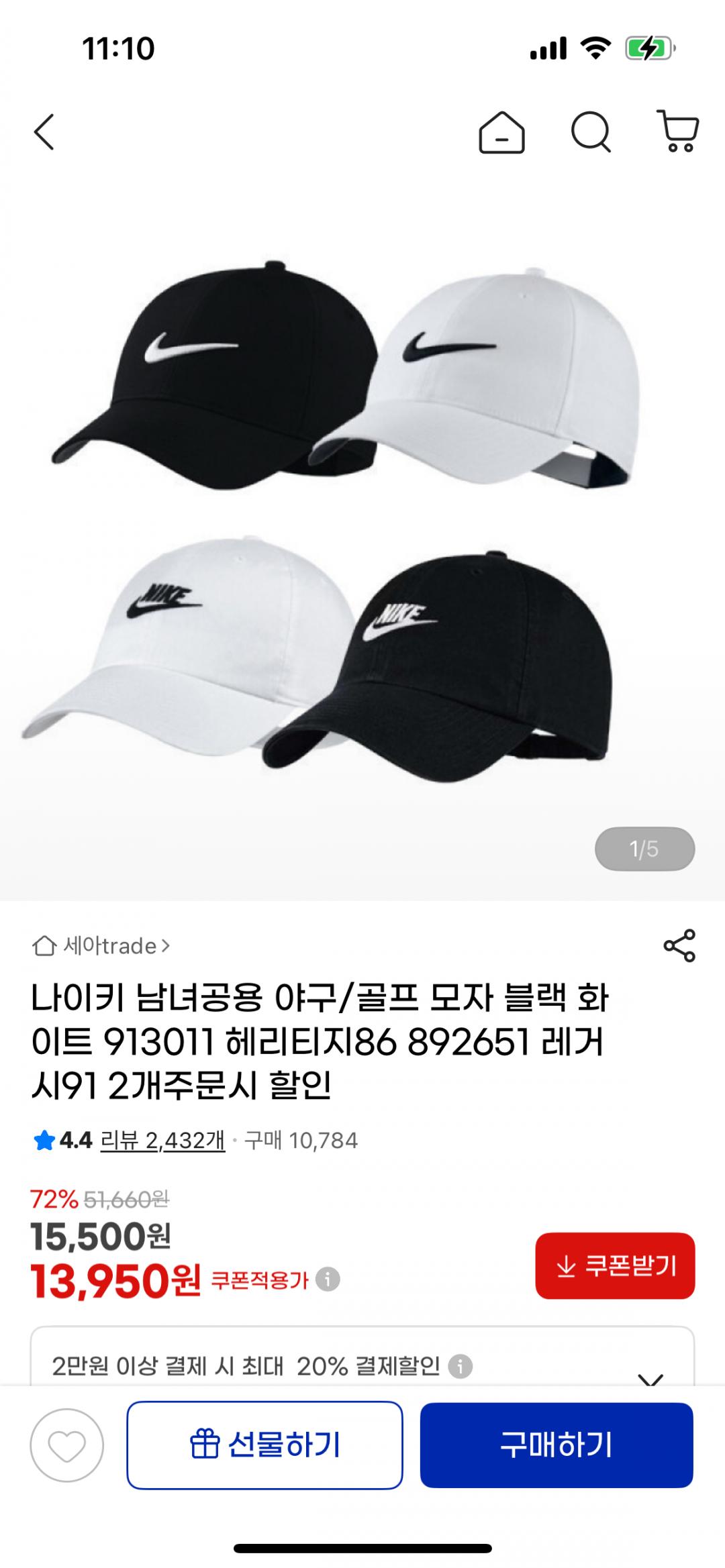Tap 쿠폰받기 to download the coupon
This screenshot has width=725, height=1568.
click(x=615, y=1266)
